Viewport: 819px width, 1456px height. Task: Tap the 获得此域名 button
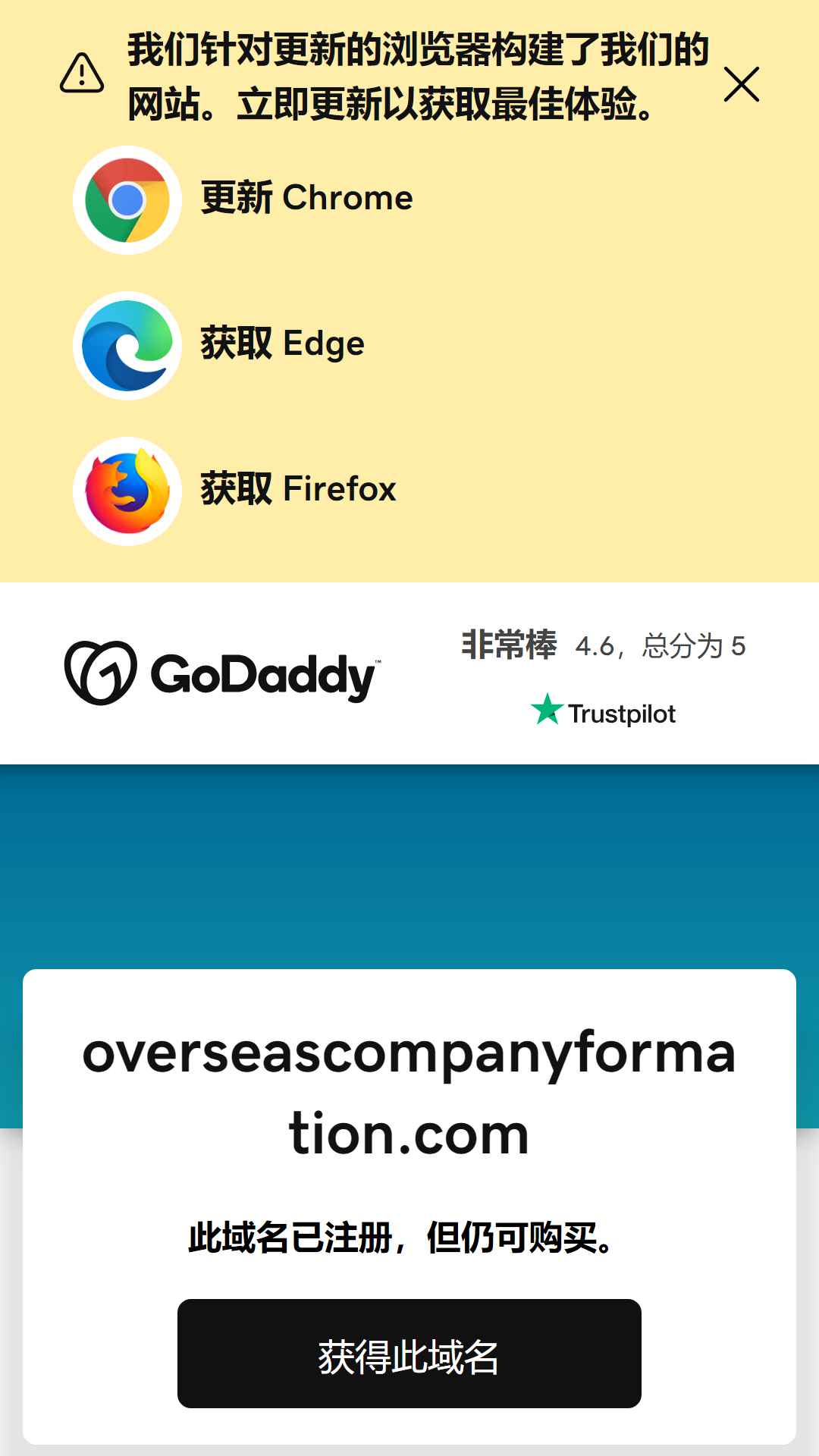(x=409, y=1354)
